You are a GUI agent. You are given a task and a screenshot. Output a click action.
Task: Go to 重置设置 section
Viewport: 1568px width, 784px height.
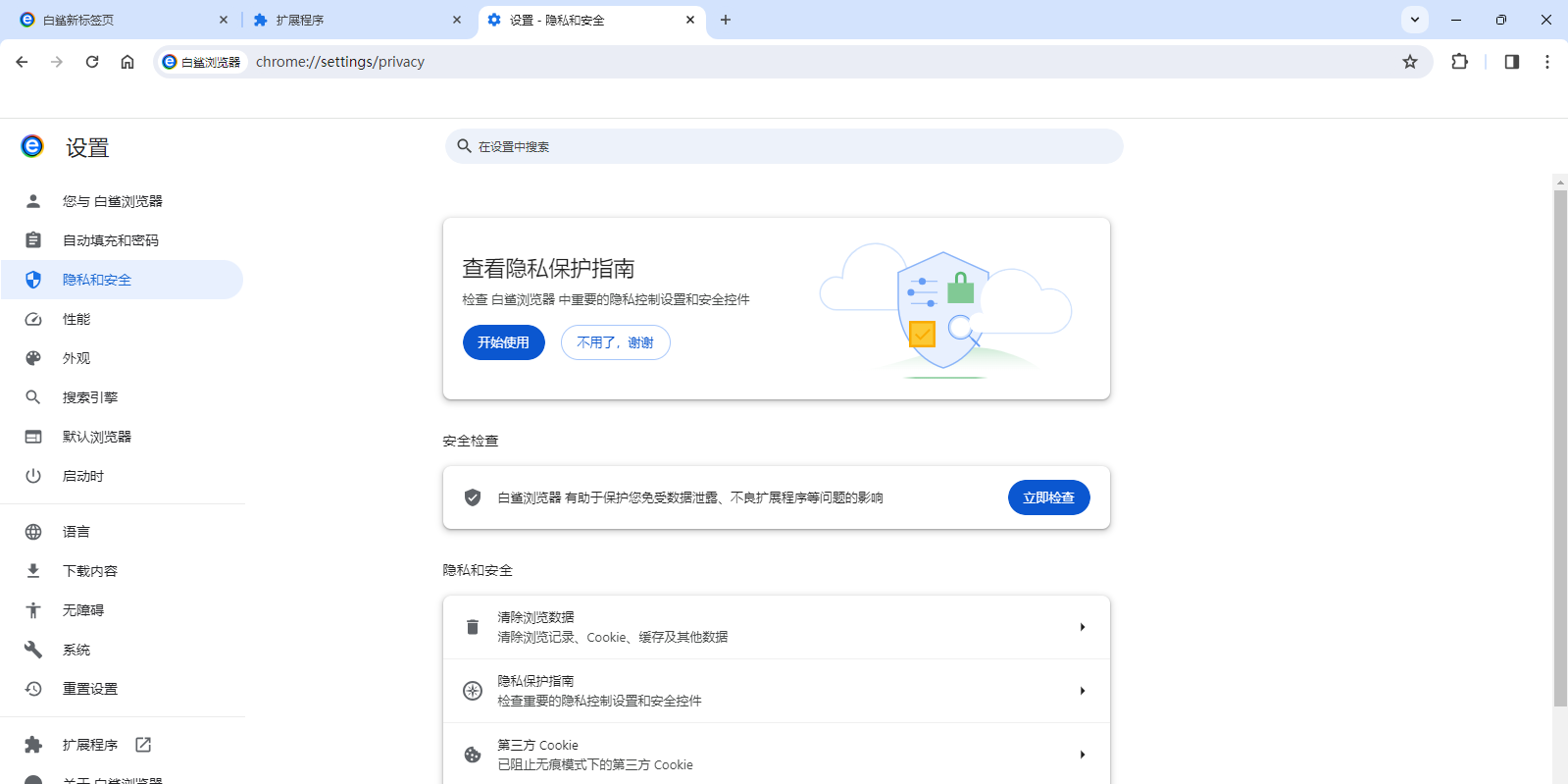click(89, 689)
